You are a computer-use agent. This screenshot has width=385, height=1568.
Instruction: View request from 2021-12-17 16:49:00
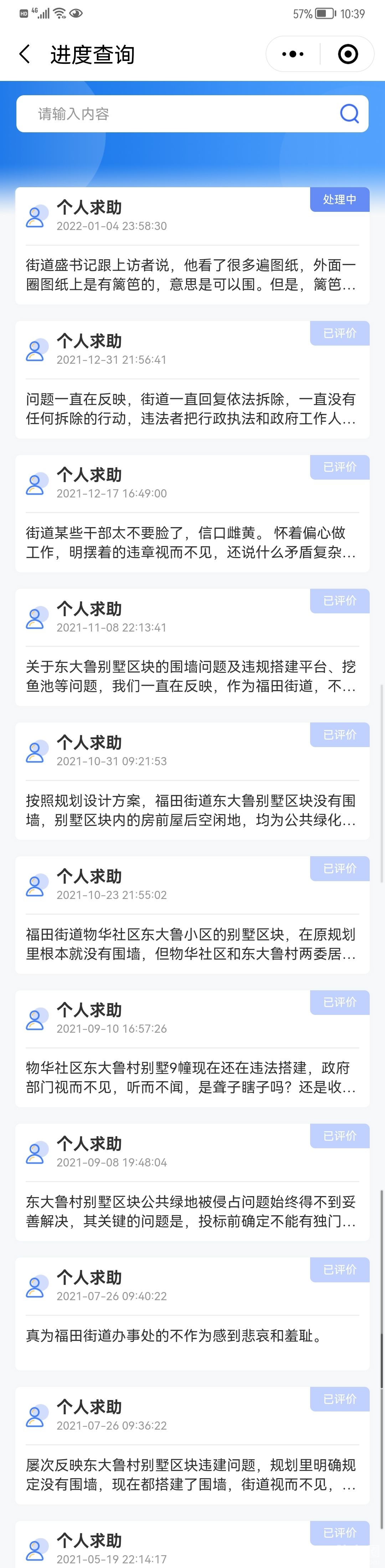tap(192, 514)
